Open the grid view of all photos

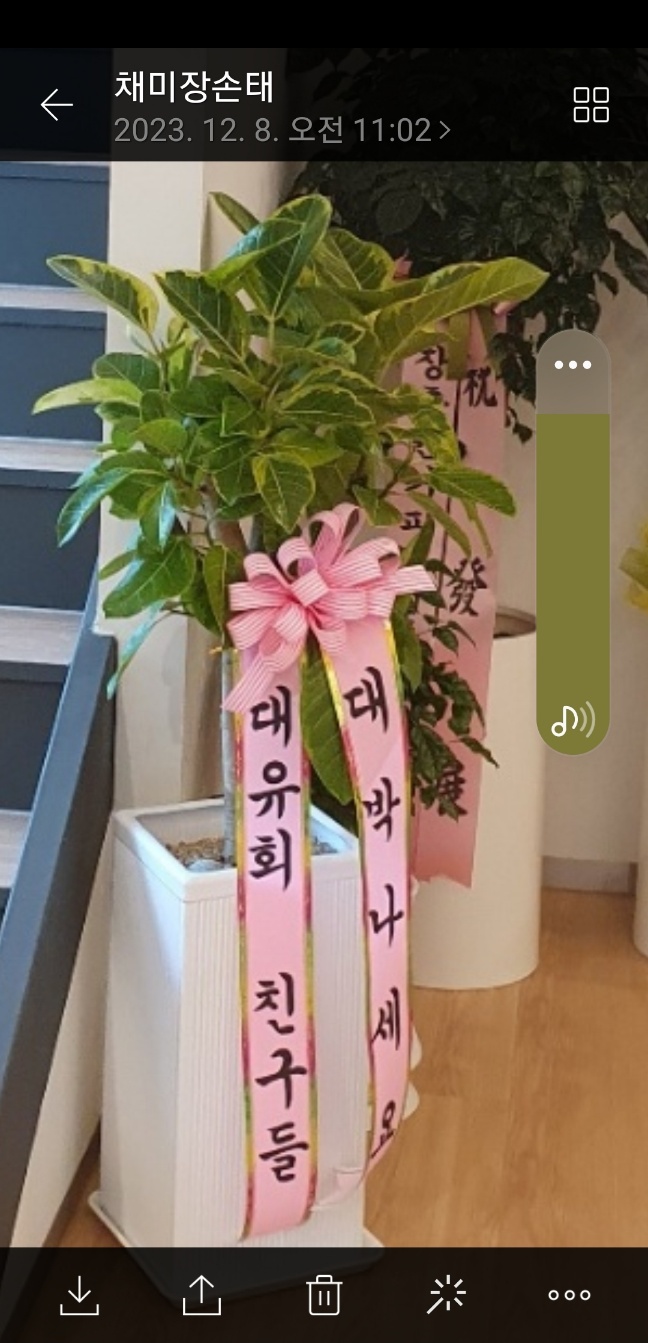point(591,104)
